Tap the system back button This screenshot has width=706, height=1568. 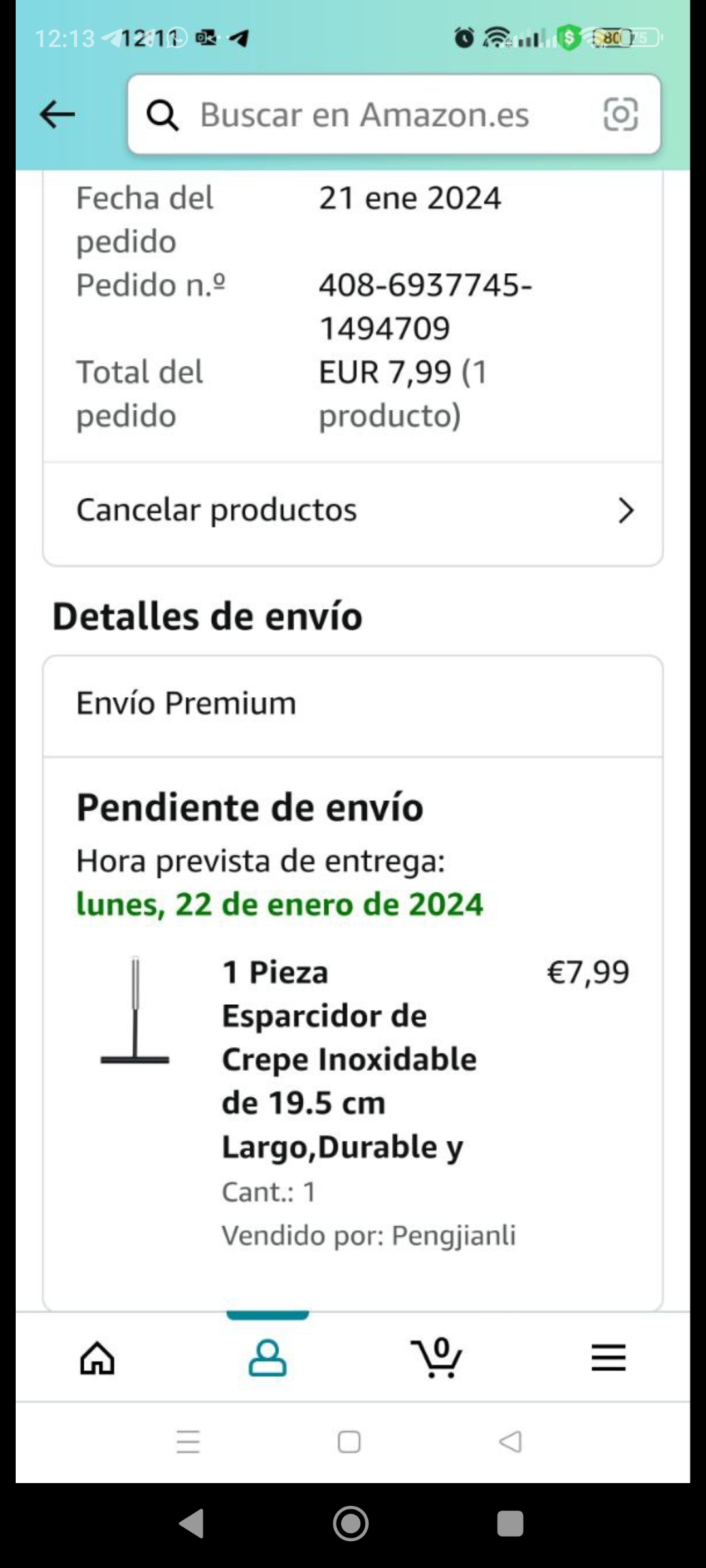tap(192, 1524)
